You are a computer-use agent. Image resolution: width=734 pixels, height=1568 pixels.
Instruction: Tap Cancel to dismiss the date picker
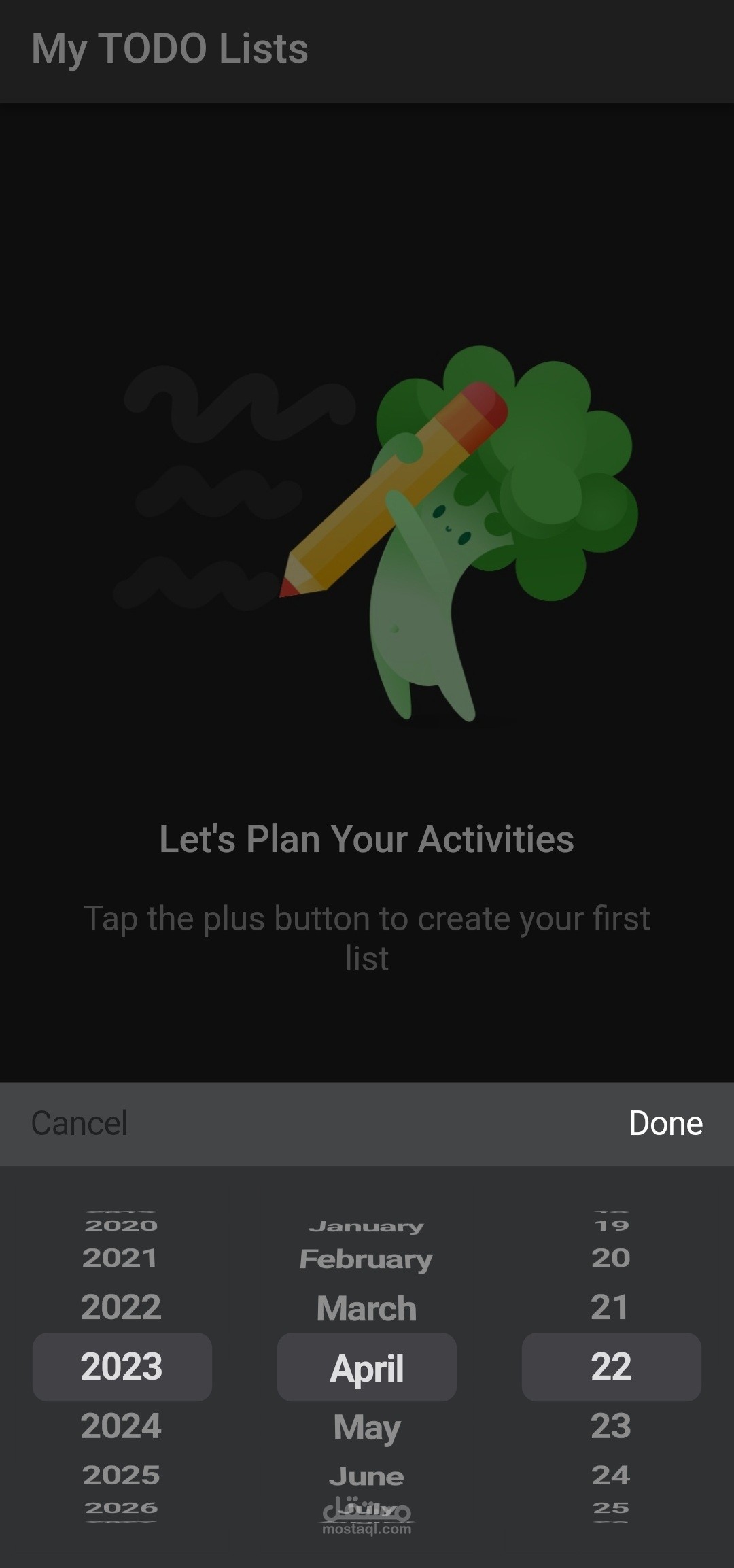pos(80,1123)
